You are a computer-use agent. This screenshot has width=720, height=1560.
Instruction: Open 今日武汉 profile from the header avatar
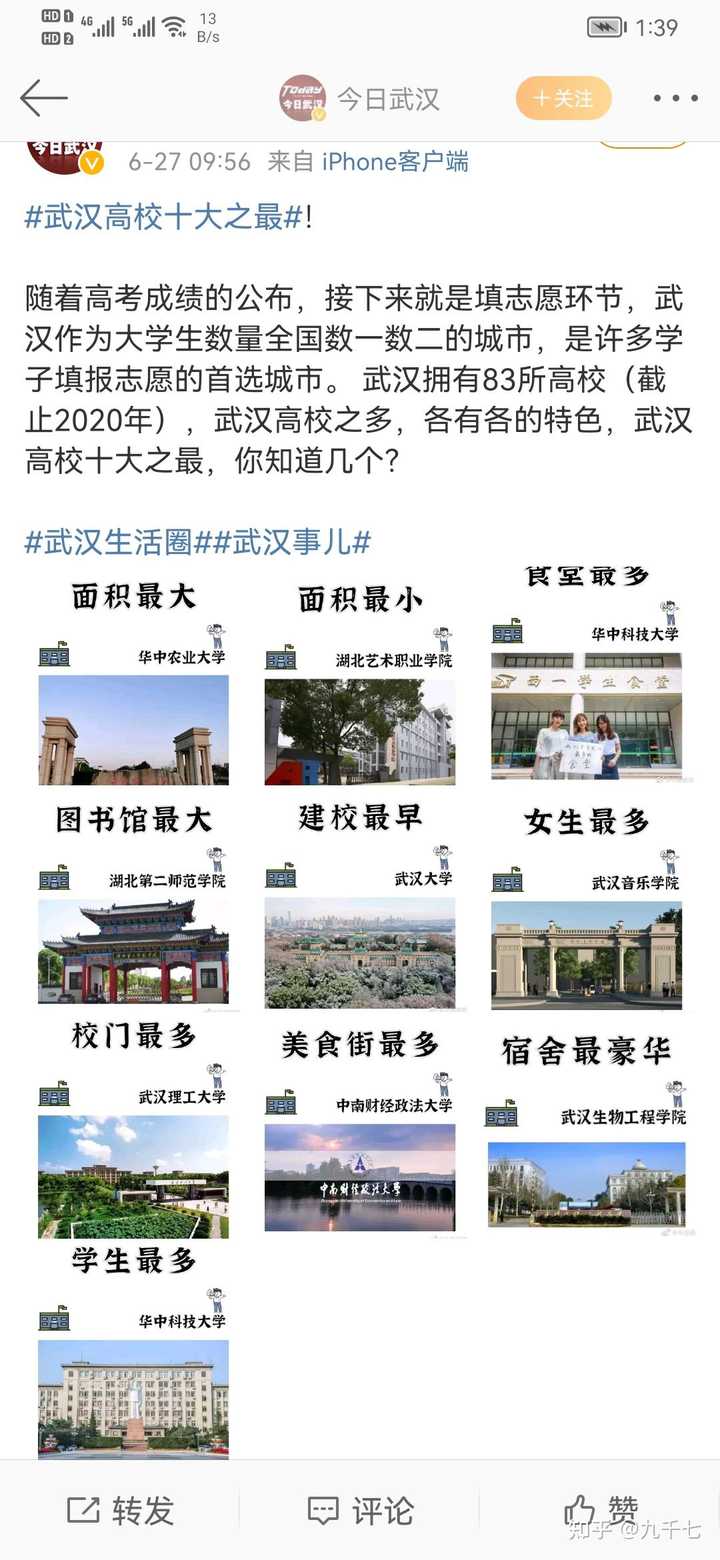pos(302,98)
